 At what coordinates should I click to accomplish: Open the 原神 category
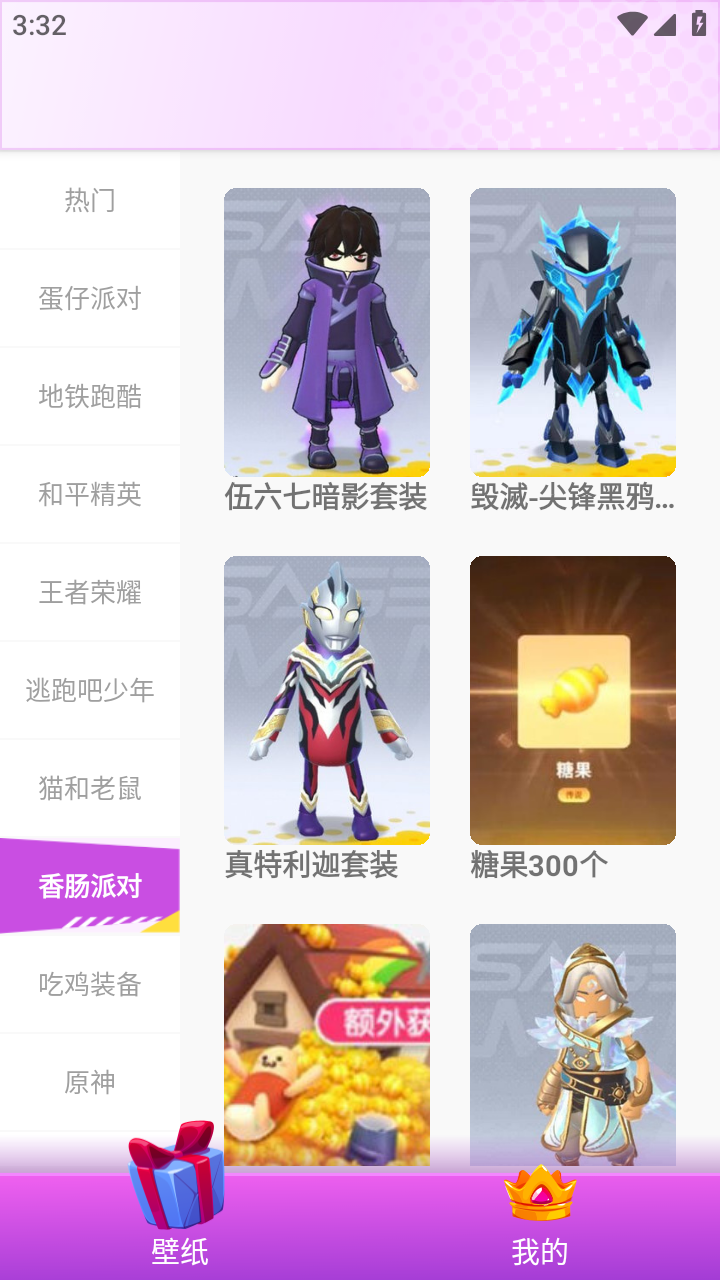90,1082
